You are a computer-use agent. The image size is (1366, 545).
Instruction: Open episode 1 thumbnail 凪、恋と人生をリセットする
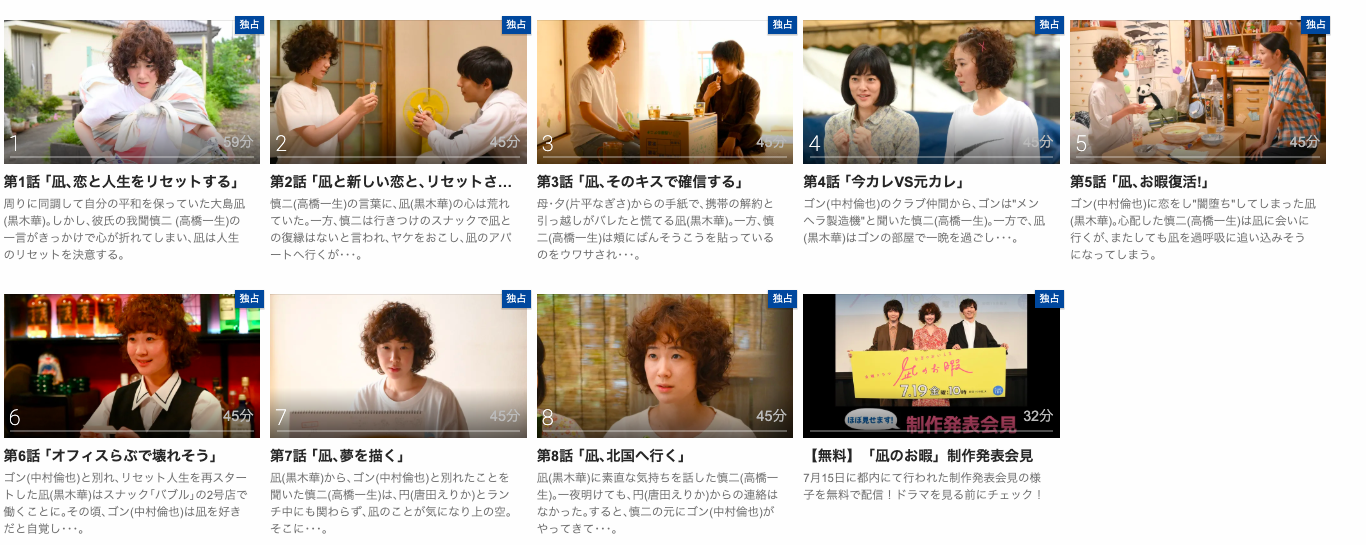tap(132, 91)
